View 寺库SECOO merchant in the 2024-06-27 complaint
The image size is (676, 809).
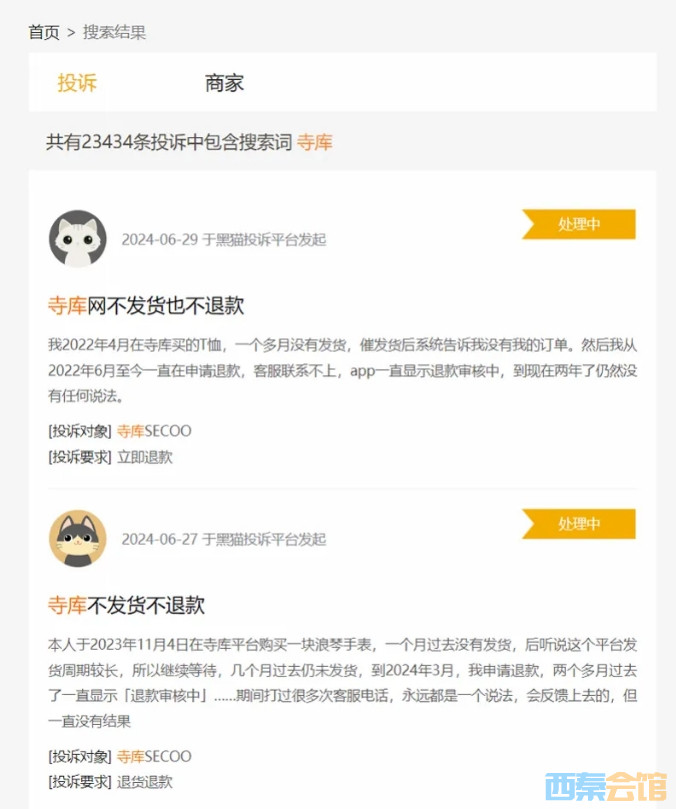pyautogui.click(x=154, y=756)
